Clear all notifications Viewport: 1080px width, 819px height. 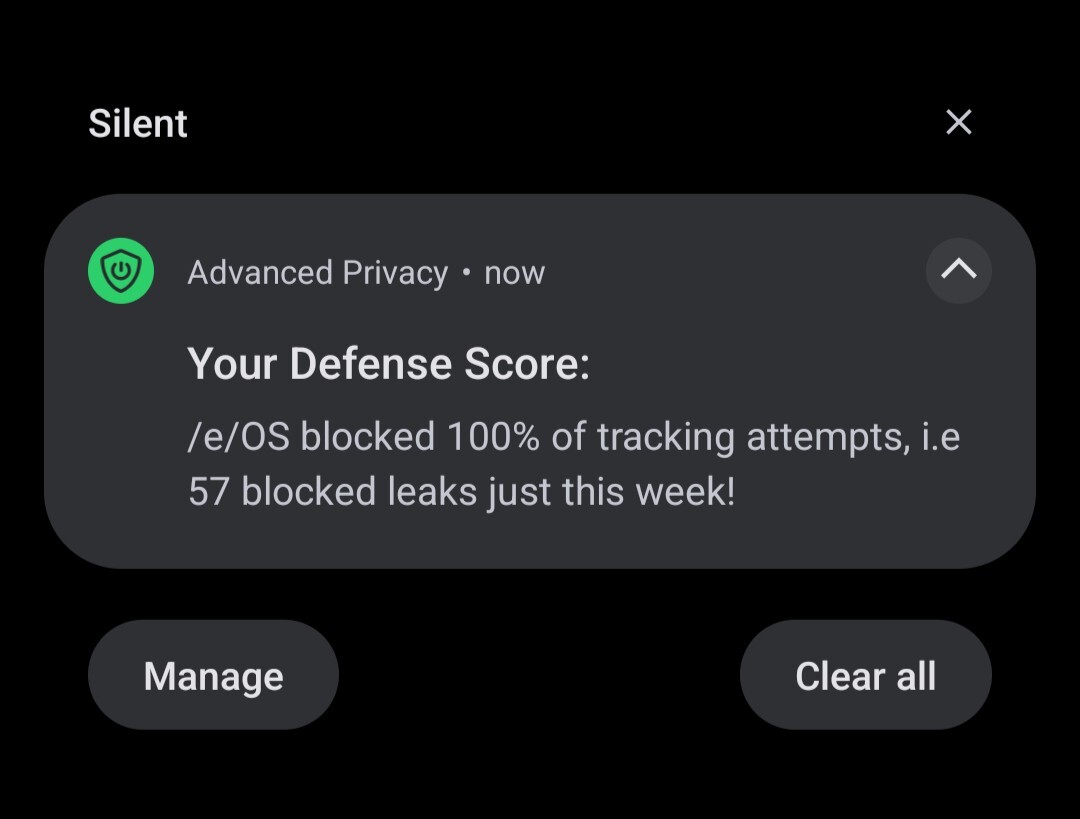tap(865, 675)
